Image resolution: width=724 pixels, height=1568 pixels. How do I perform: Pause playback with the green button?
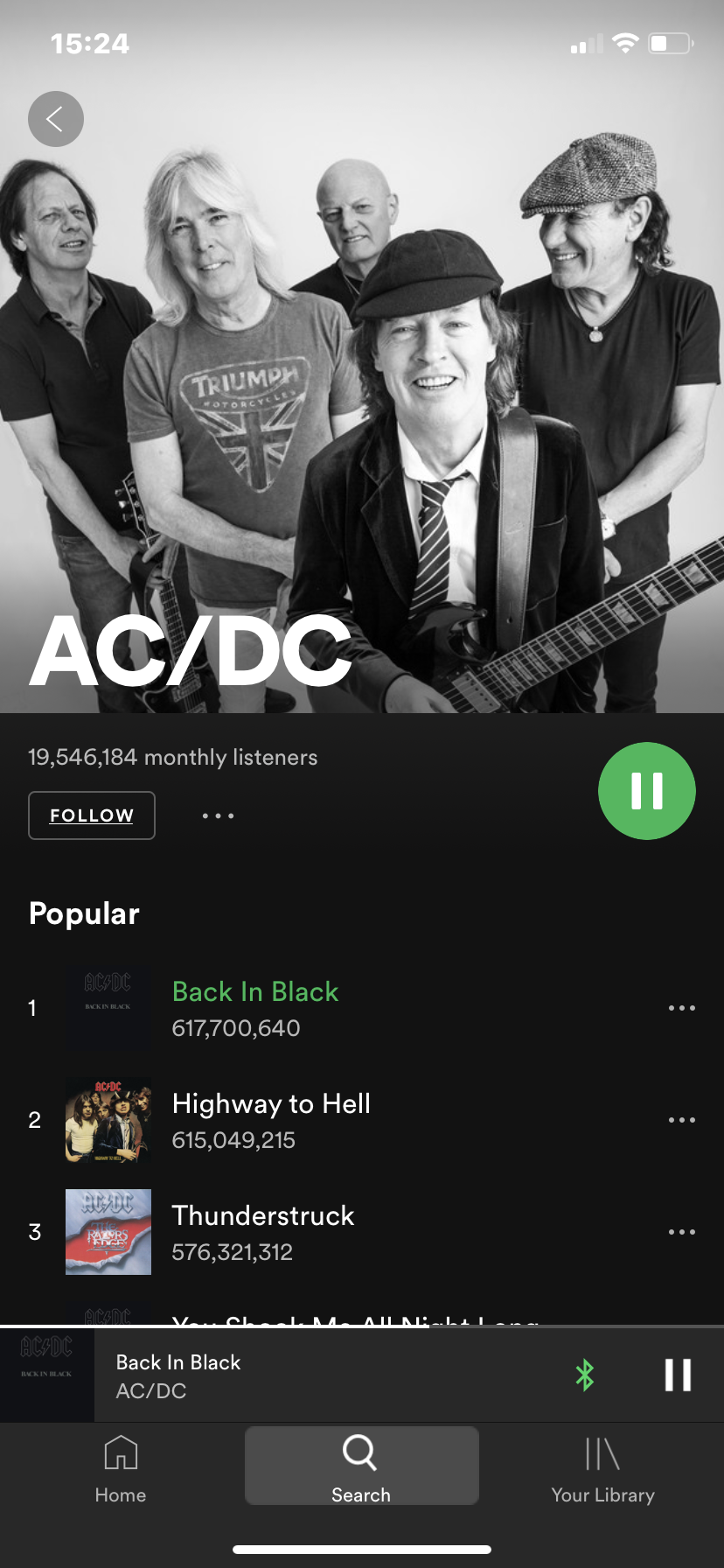coord(647,791)
